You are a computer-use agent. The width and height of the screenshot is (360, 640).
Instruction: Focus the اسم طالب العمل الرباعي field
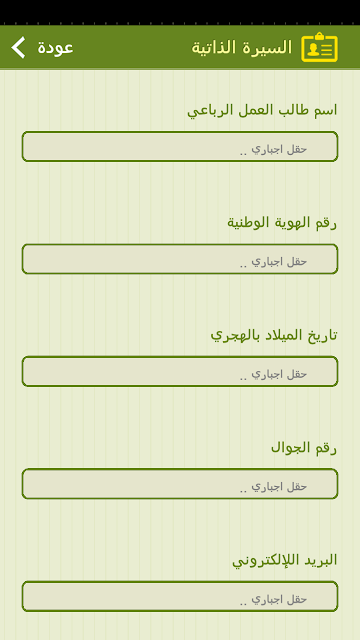click(180, 147)
